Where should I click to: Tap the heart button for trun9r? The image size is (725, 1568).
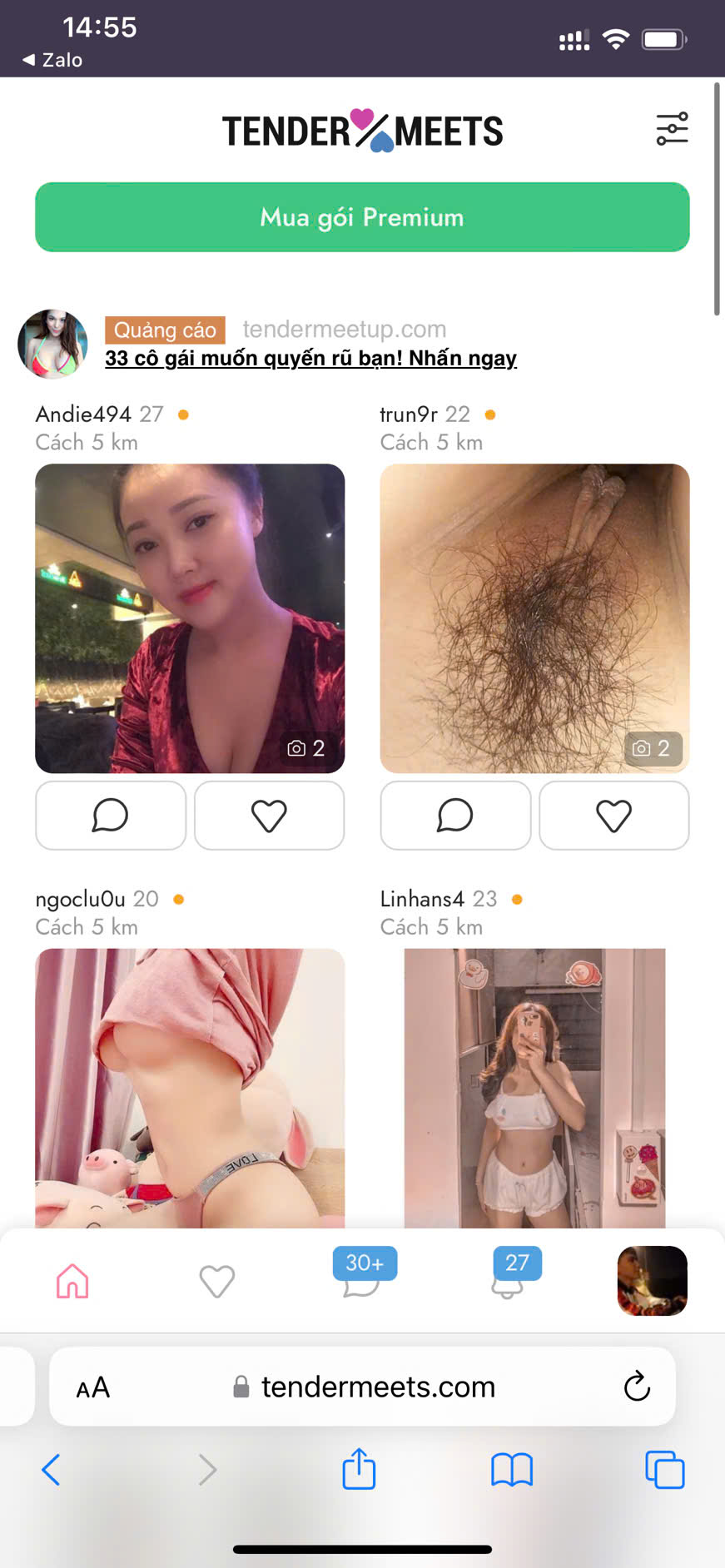[613, 816]
